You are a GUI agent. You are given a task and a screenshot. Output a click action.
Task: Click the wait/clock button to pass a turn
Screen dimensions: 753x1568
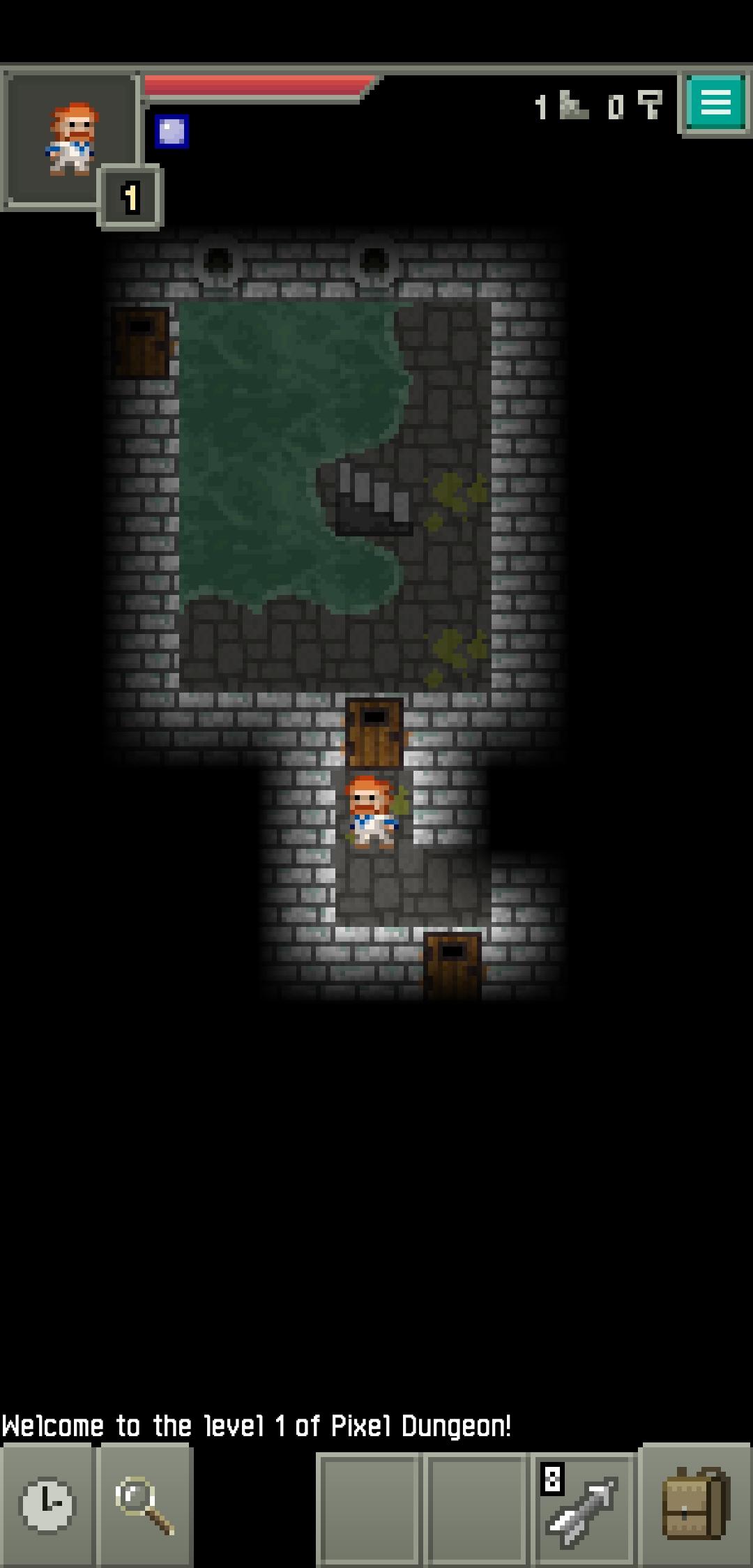pos(46,1505)
